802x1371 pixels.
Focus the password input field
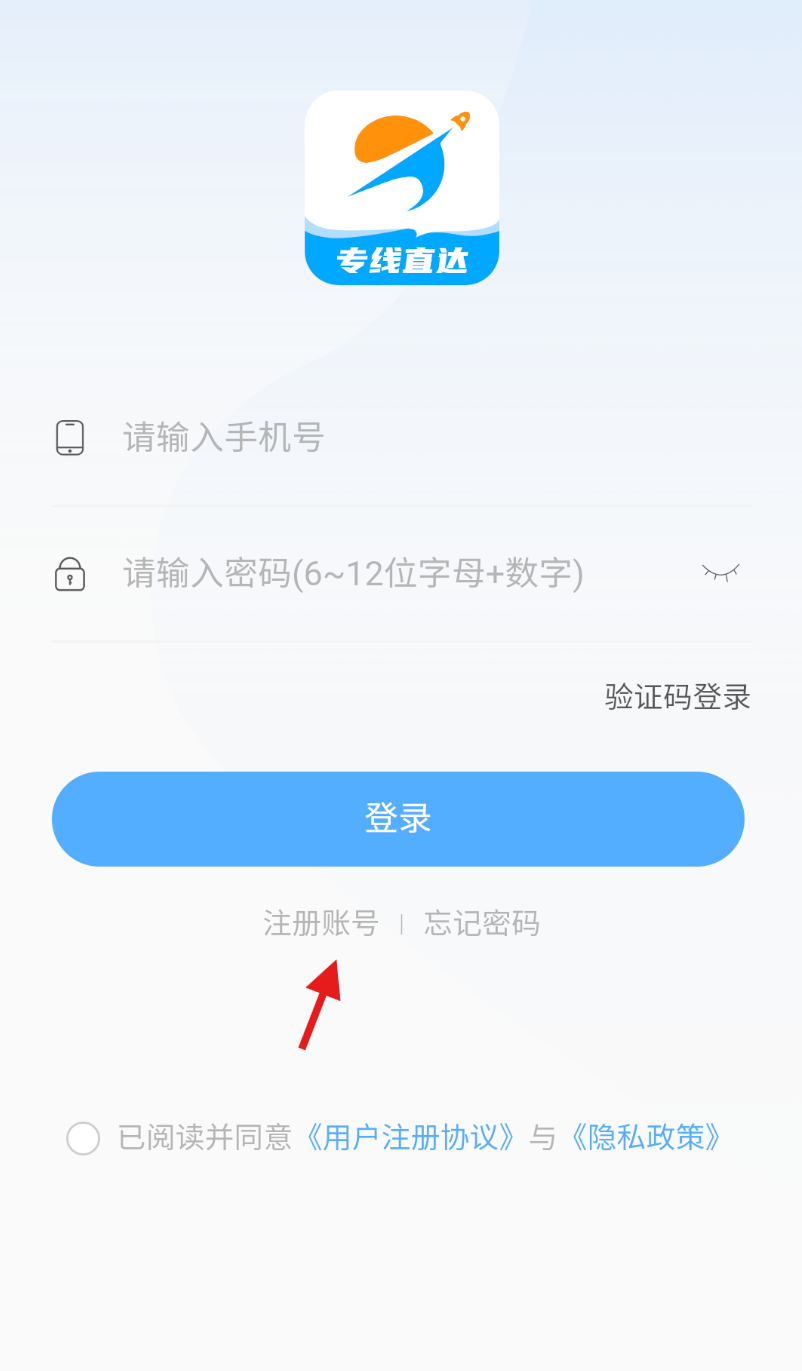coord(380,574)
